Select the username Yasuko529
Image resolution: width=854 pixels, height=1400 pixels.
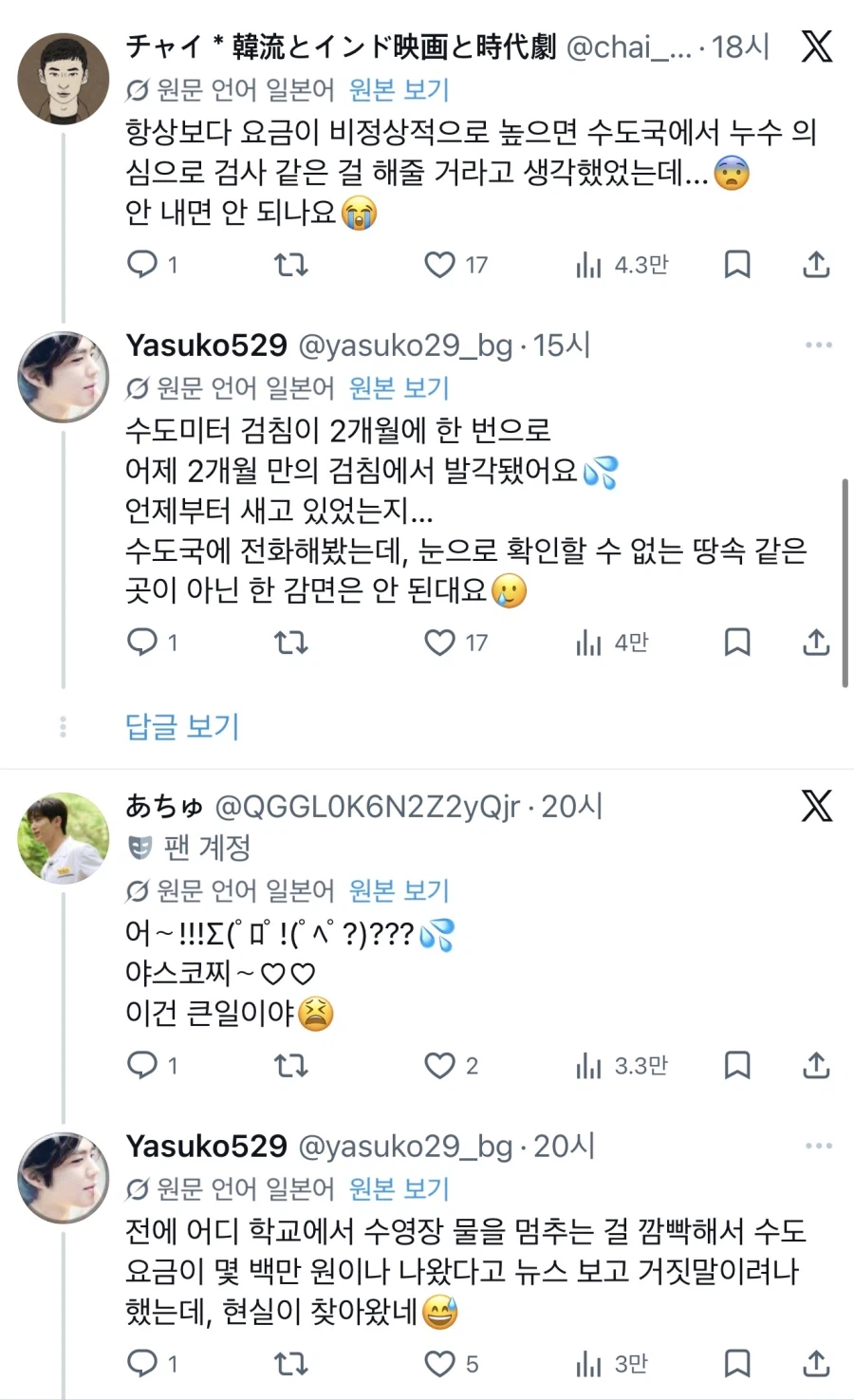tap(205, 345)
